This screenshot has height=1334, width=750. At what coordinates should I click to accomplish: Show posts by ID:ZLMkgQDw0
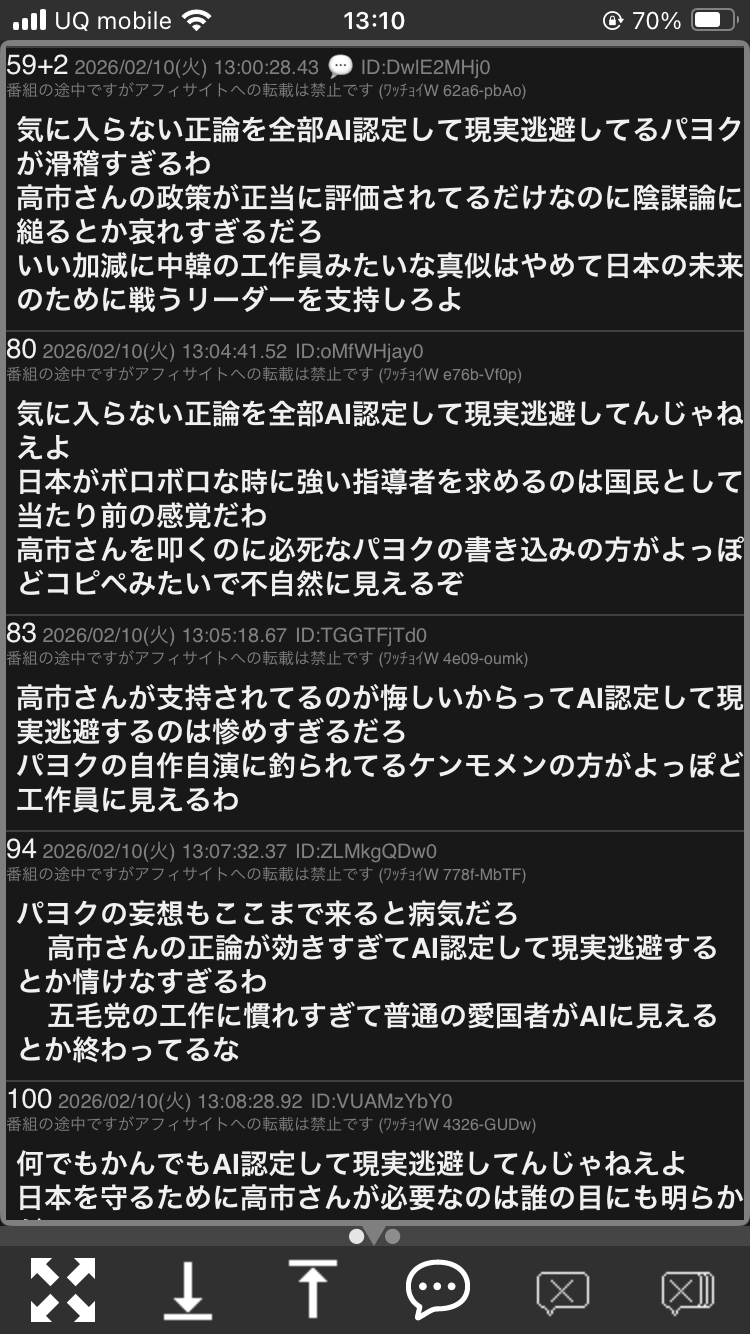click(366, 851)
